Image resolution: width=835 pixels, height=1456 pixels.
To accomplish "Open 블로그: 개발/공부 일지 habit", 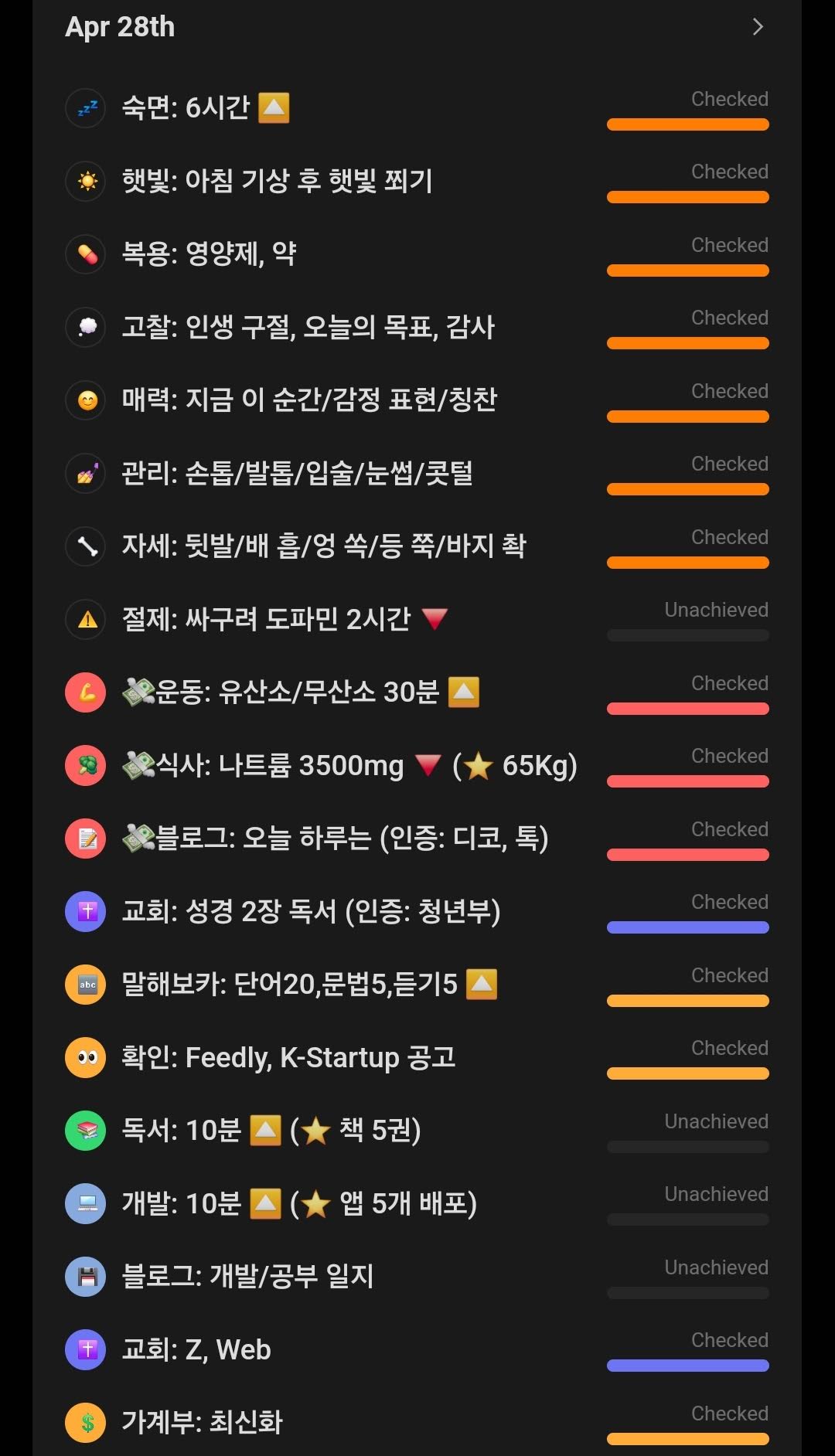I will click(247, 1277).
